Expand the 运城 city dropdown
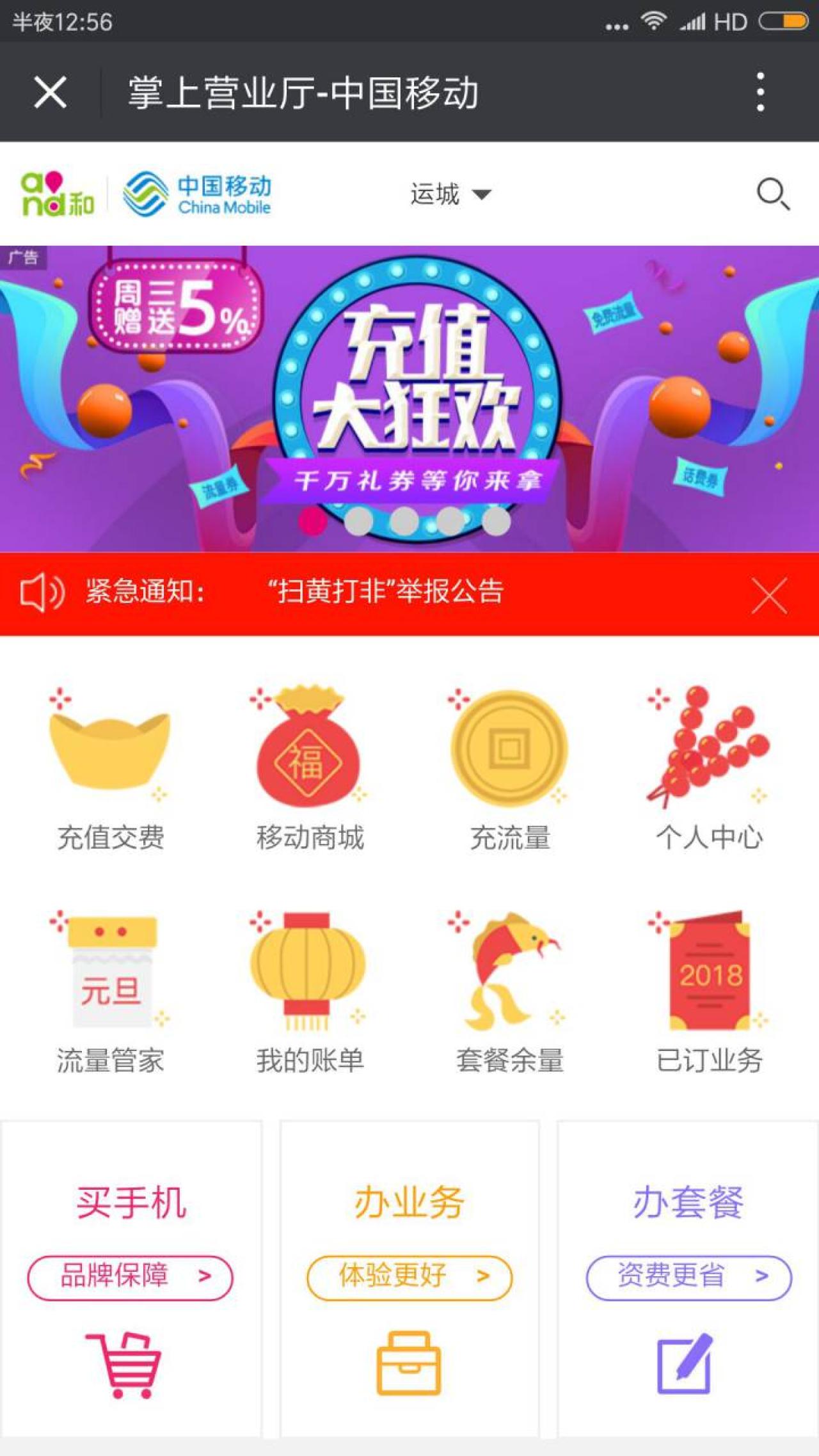The width and height of the screenshot is (819, 1456). pos(450,194)
